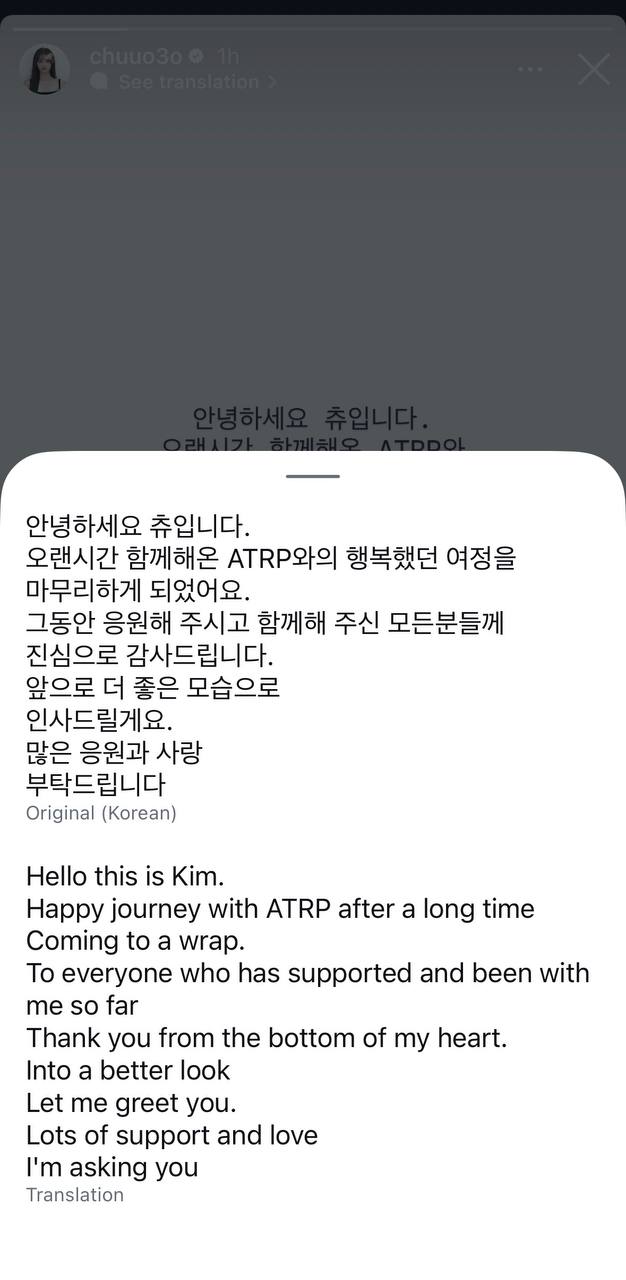Image resolution: width=626 pixels, height=1280 pixels.
Task: Open the story's three-dot options menu
Action: (530, 70)
